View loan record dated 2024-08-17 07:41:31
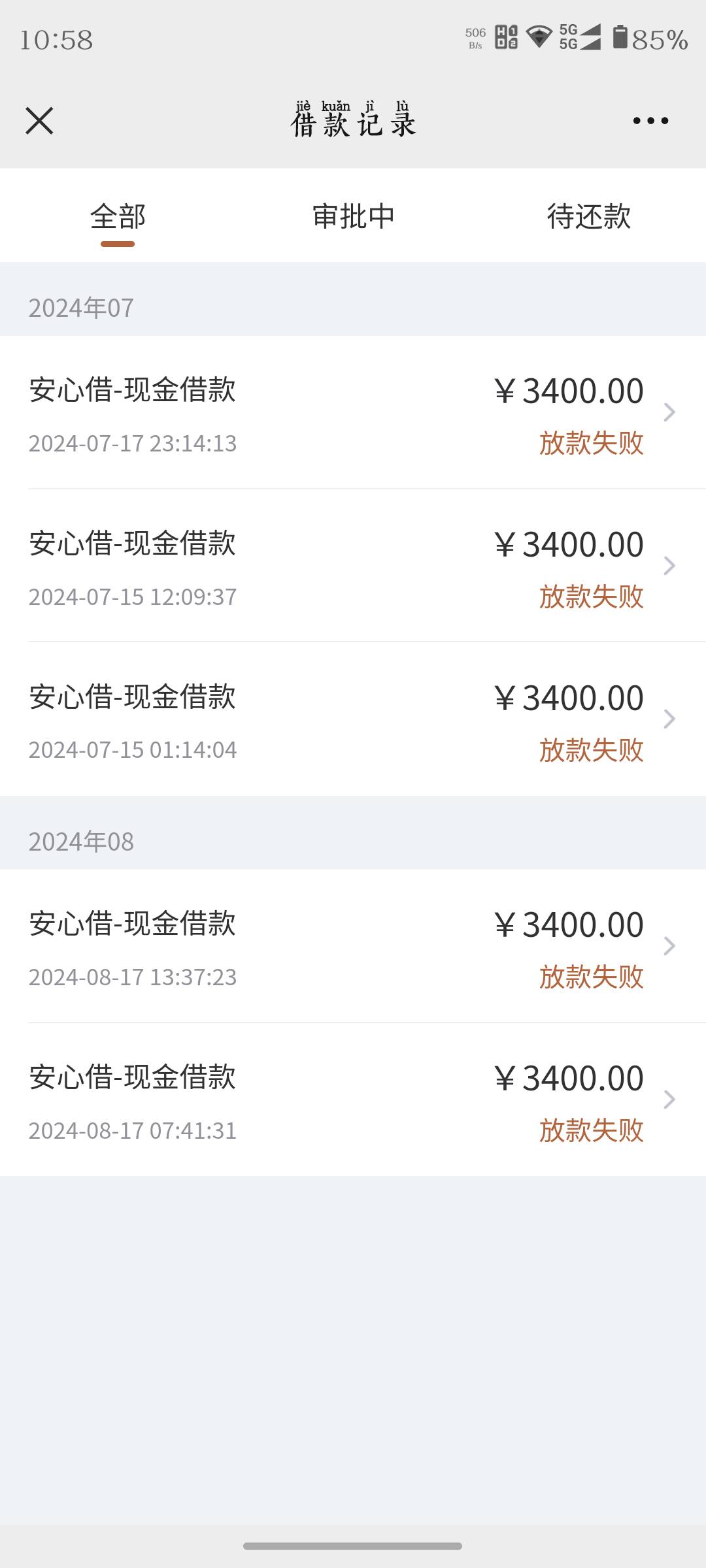Viewport: 706px width, 1568px height. tap(353, 1100)
